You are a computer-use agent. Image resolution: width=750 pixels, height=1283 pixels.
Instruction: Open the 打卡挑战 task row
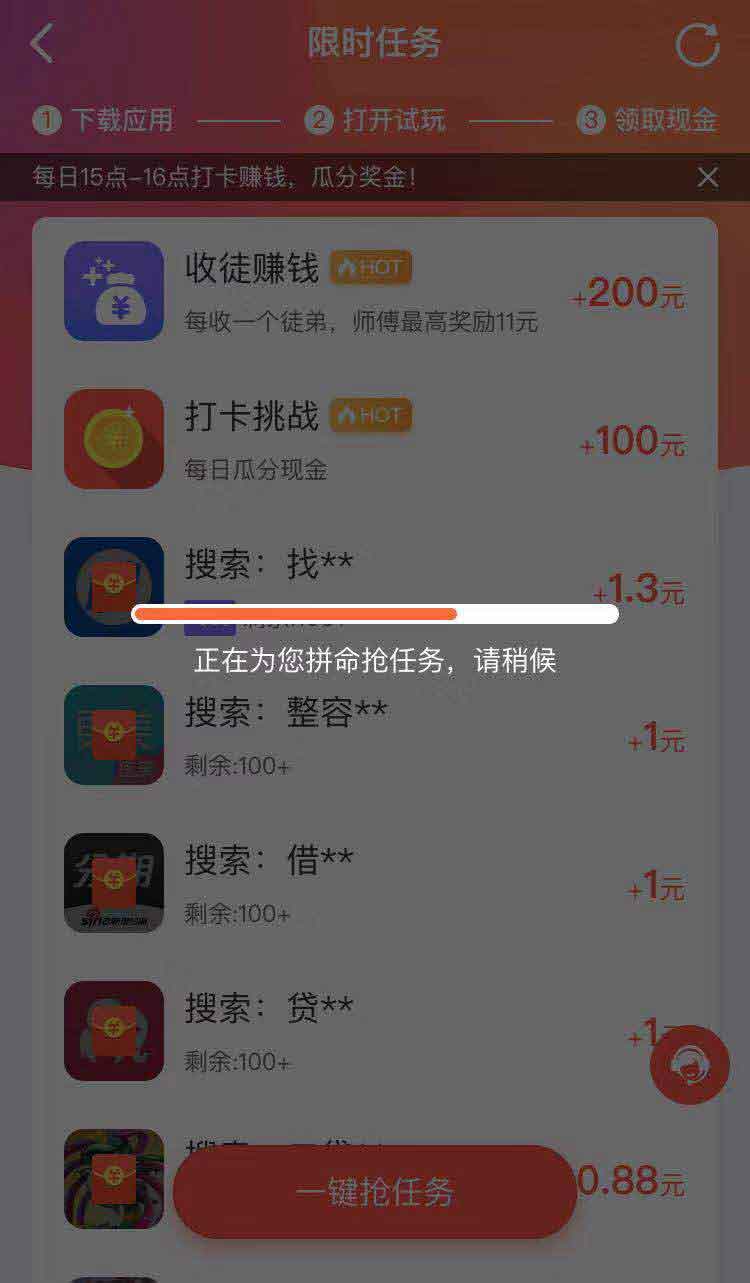pos(375,439)
